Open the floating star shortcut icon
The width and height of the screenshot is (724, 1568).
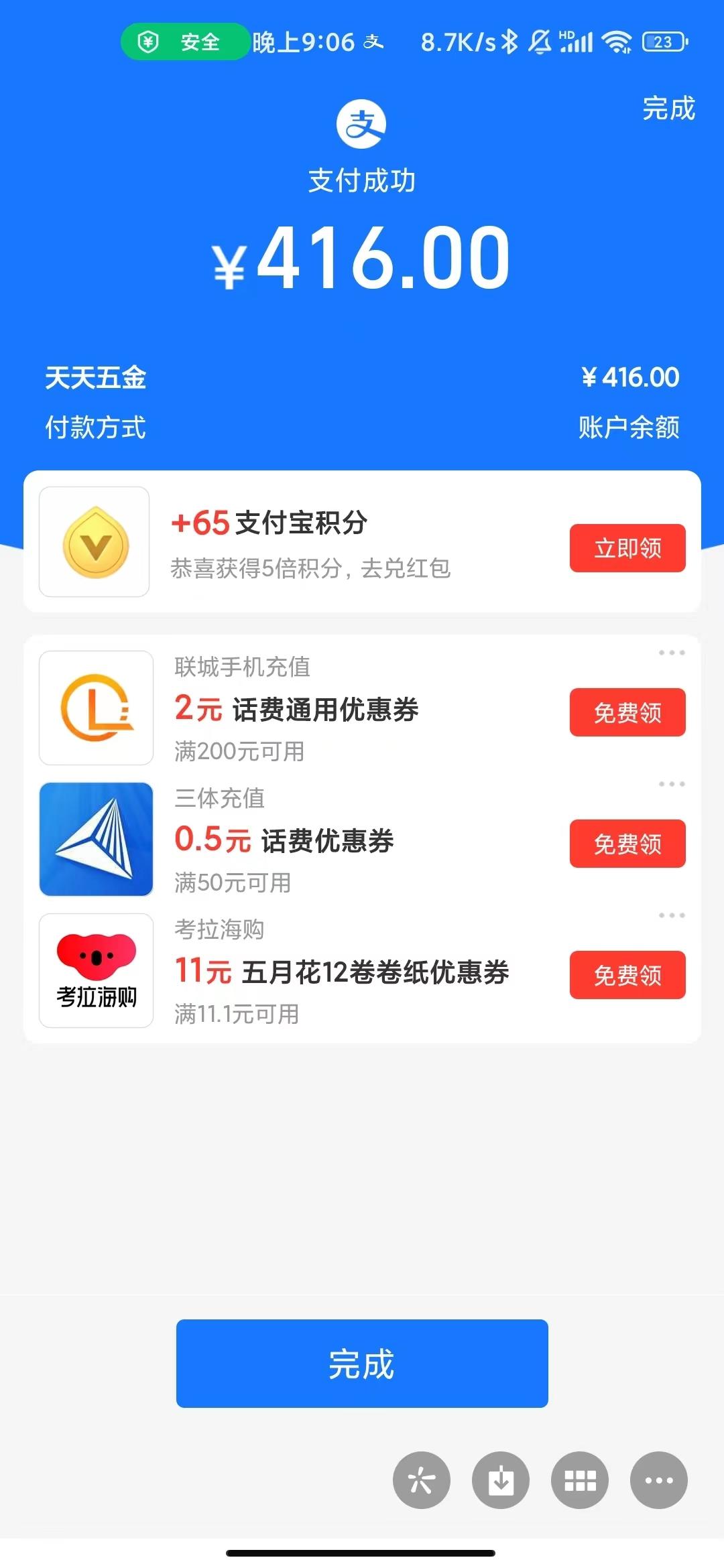(422, 1480)
